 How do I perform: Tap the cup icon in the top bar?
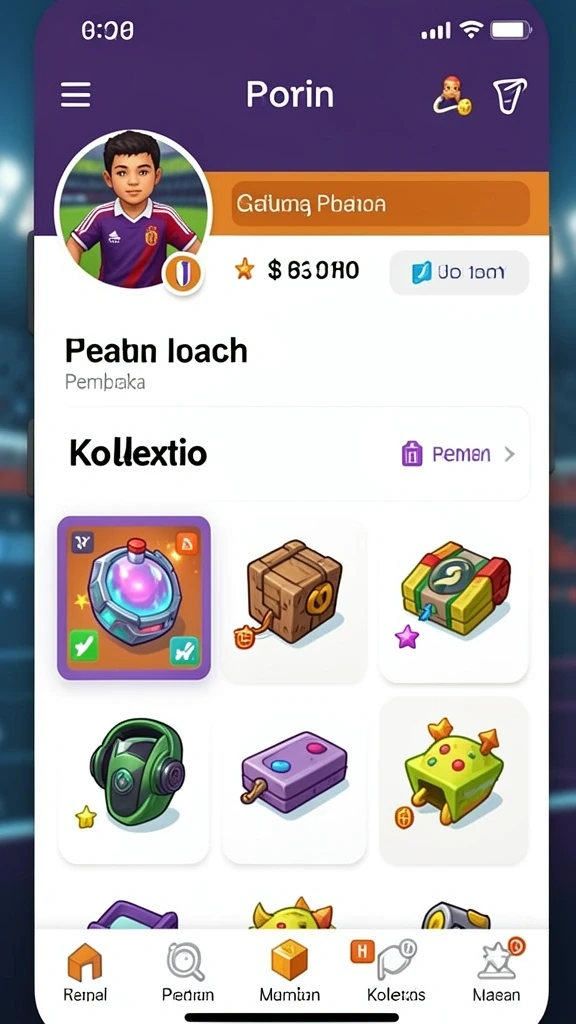point(509,96)
